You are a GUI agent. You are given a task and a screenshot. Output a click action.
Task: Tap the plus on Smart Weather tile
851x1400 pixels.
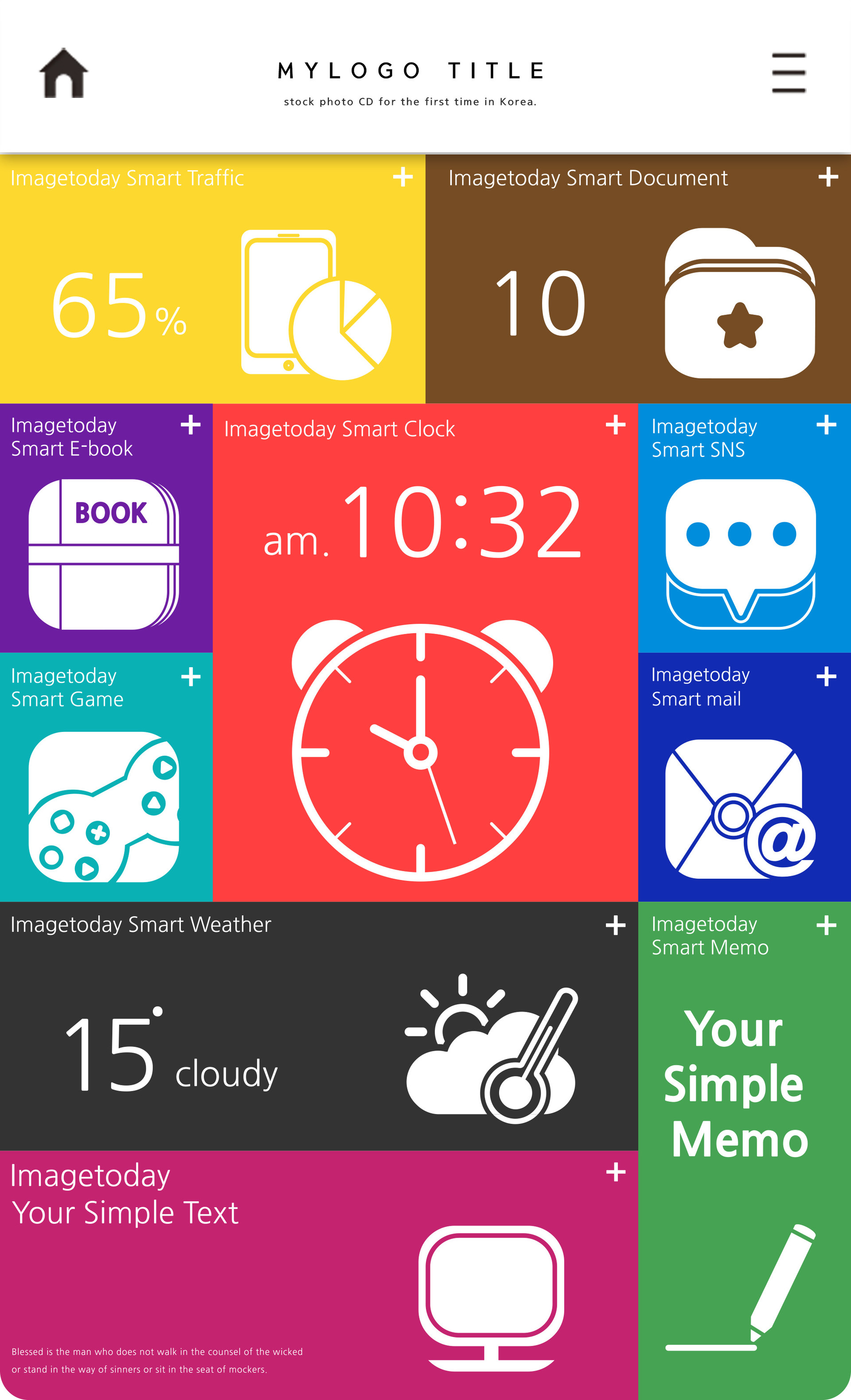[616, 926]
